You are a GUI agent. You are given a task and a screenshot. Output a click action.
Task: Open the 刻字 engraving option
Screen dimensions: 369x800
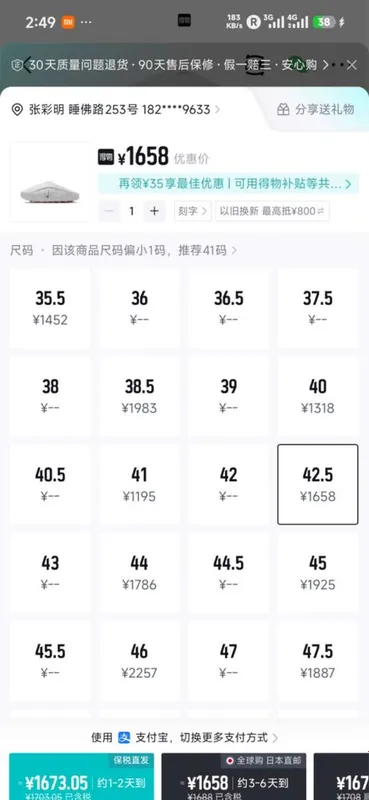[x=193, y=211]
